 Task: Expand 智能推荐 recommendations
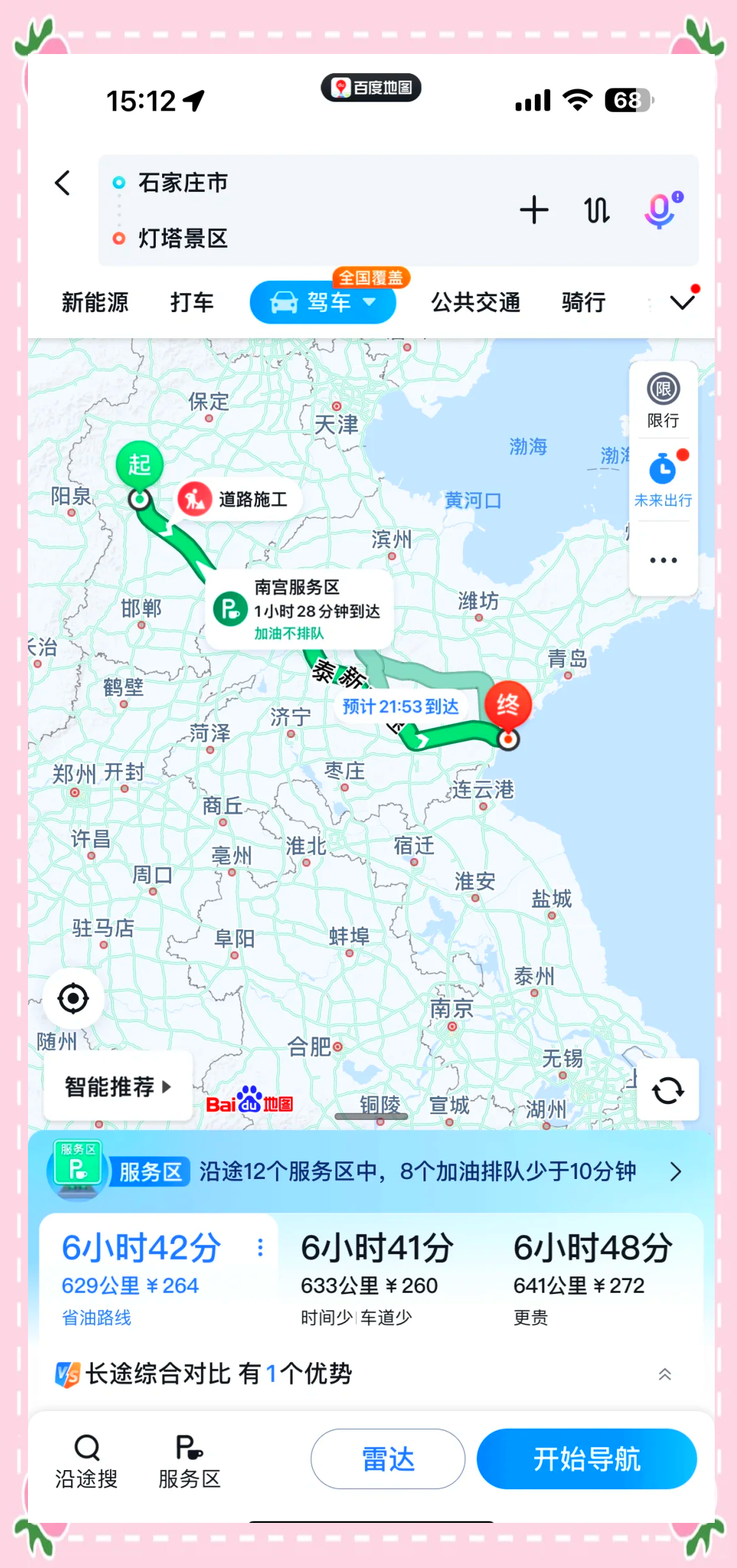(116, 1087)
